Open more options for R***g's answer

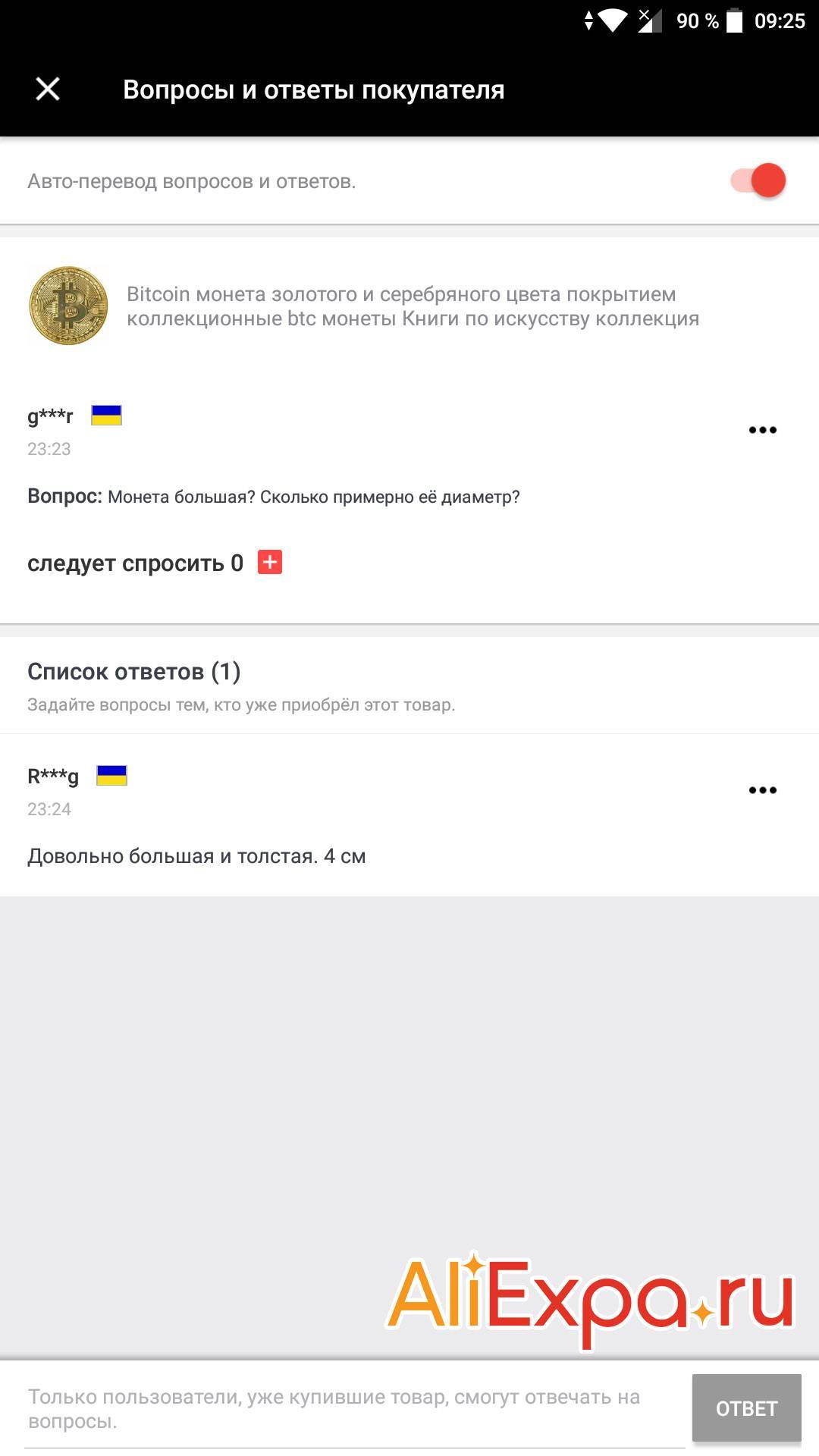762,790
